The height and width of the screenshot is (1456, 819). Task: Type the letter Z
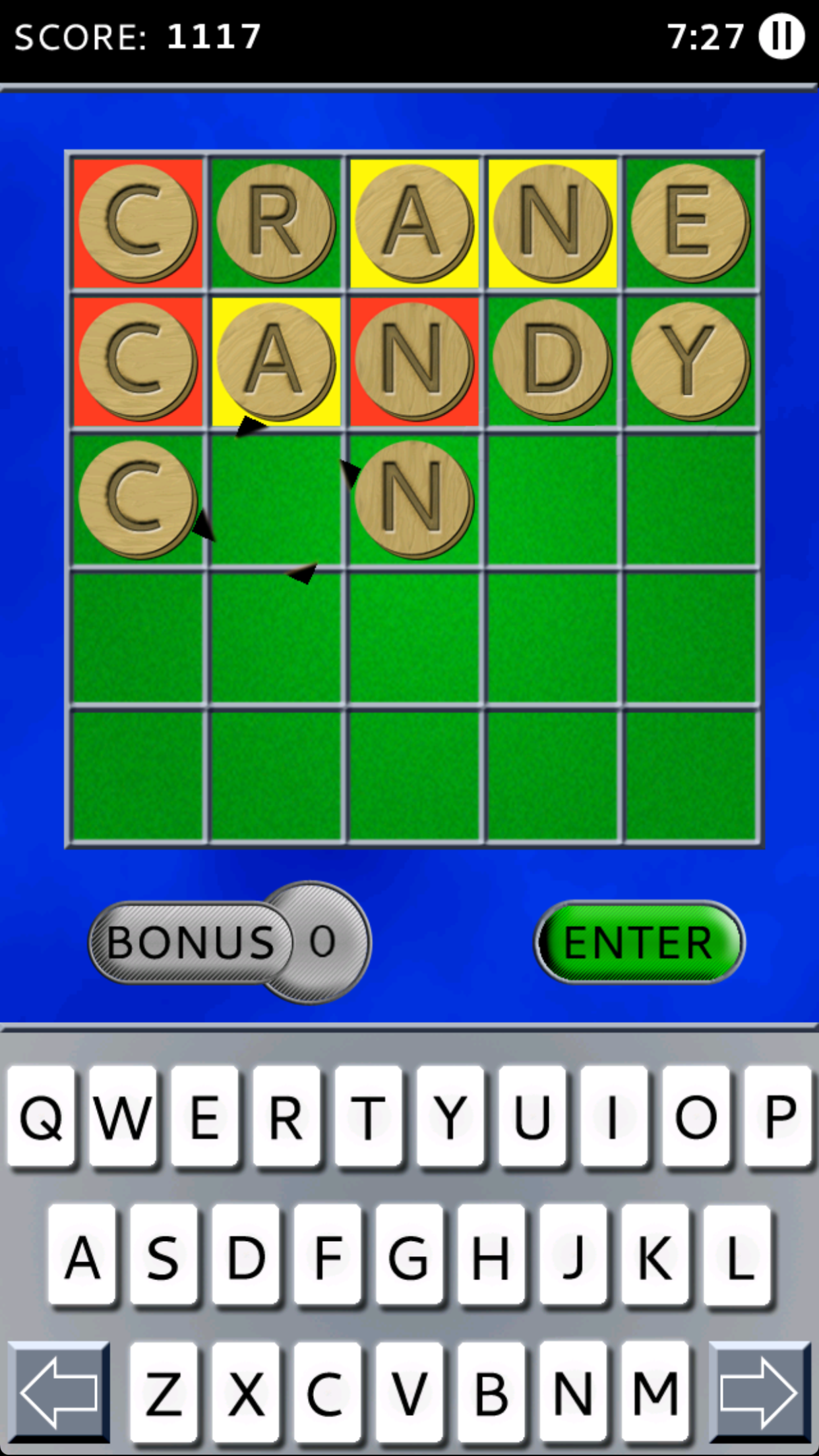point(164,1393)
